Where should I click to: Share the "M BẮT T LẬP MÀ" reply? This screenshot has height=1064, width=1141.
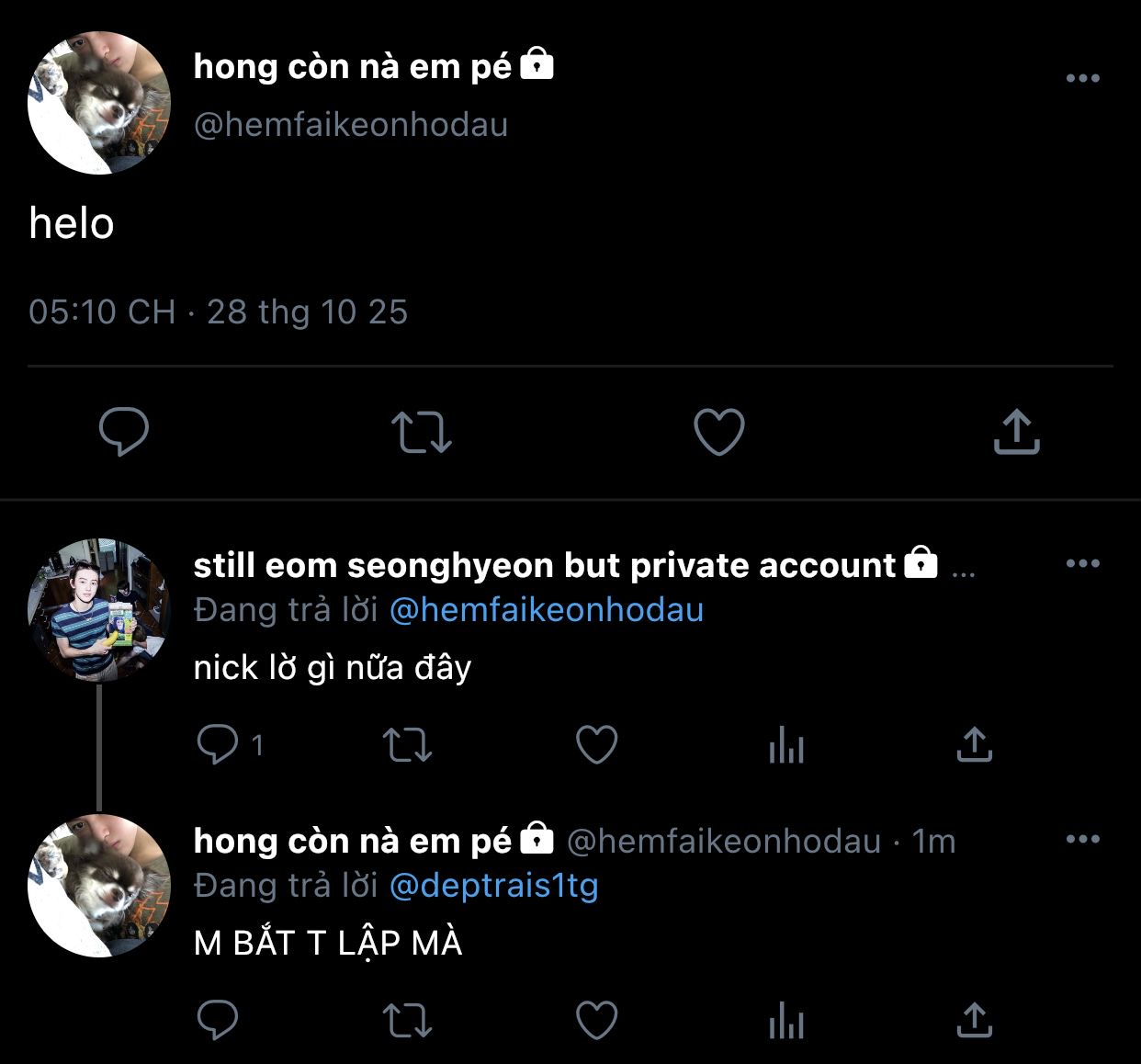pyautogui.click(x=975, y=1020)
